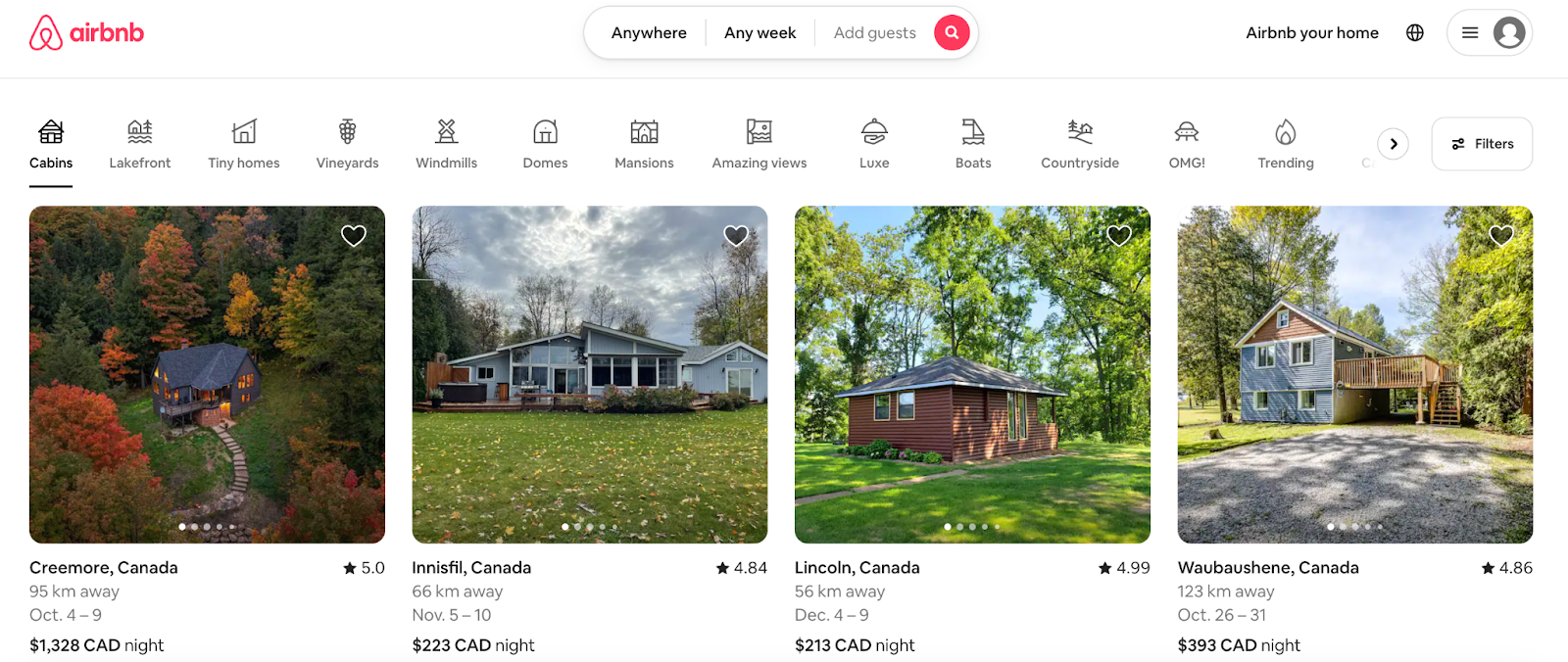Browse the Vineyards category
The width and height of the screenshot is (1568, 662).
coord(347,144)
